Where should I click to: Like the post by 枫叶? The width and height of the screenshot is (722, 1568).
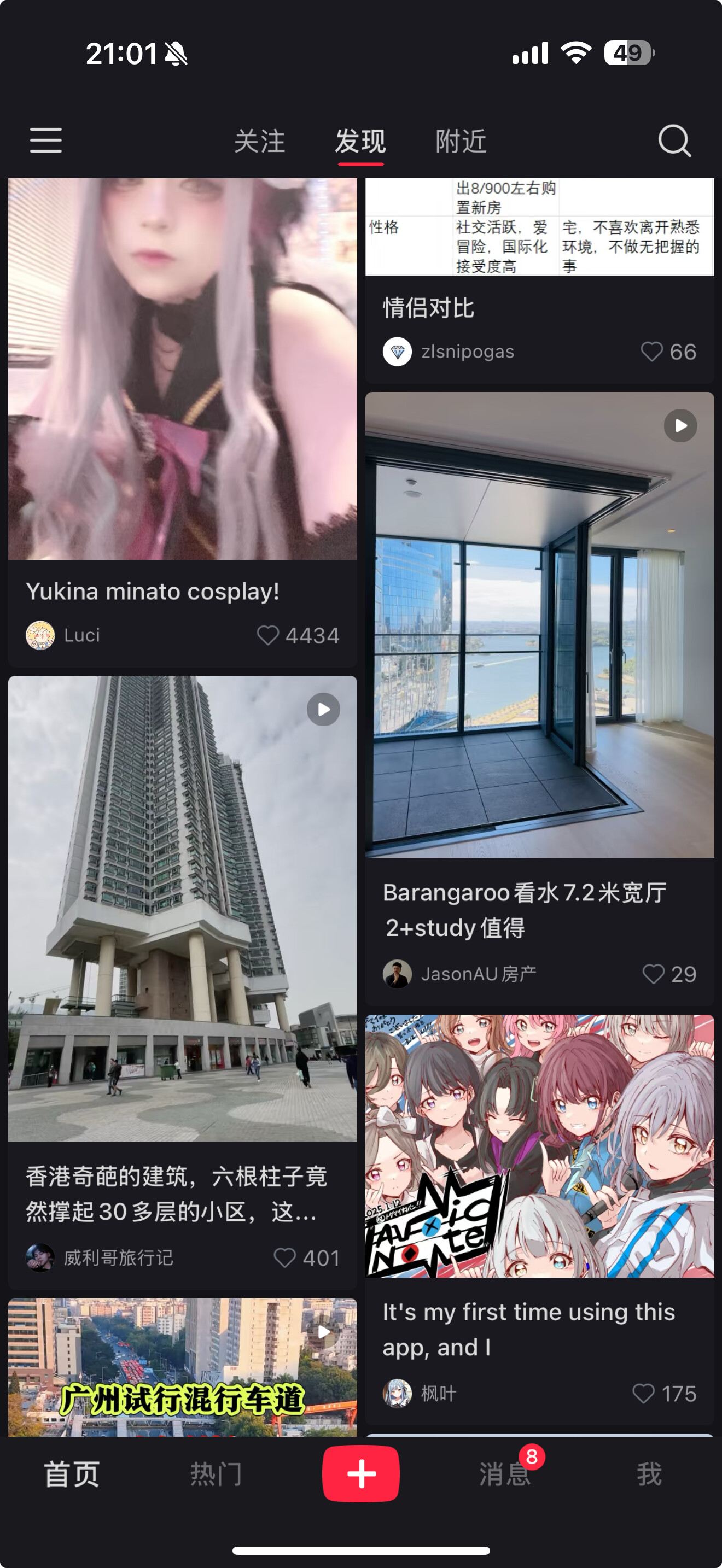[643, 1393]
